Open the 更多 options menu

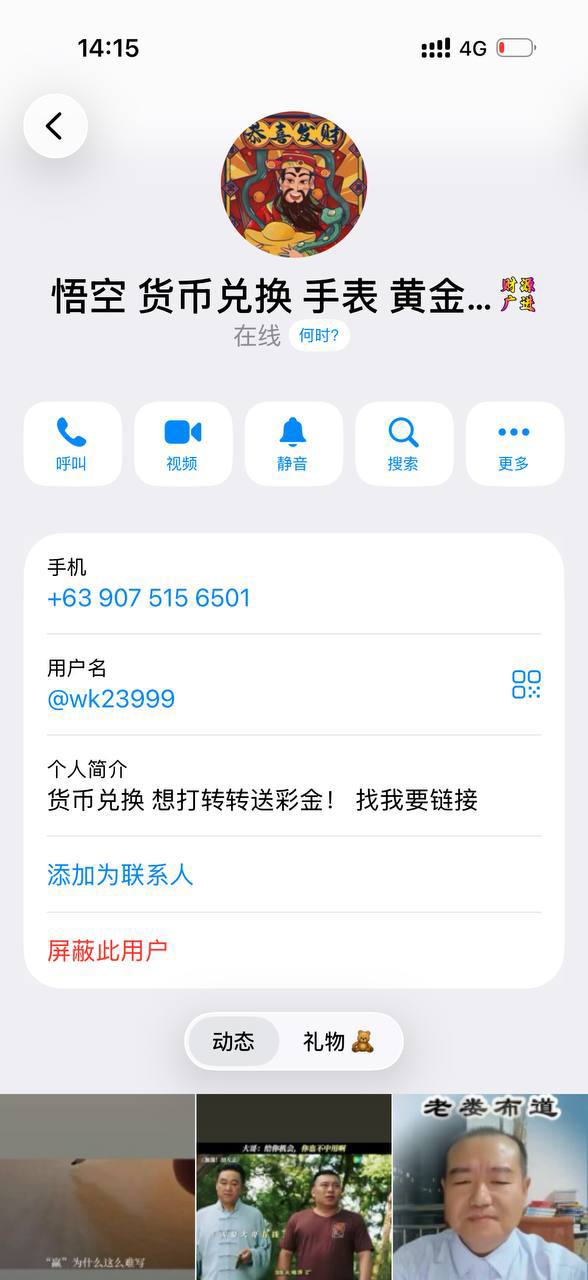[514, 444]
